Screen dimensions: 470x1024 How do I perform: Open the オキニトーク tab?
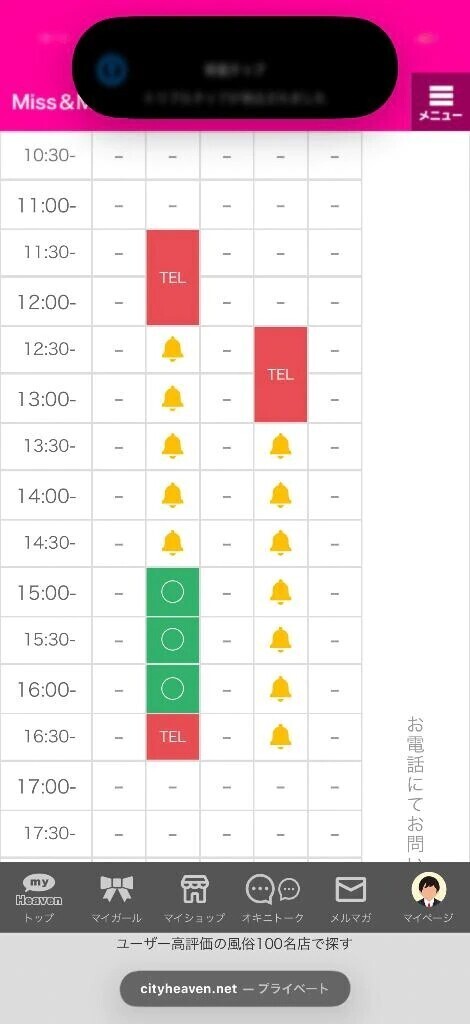[x=273, y=897]
